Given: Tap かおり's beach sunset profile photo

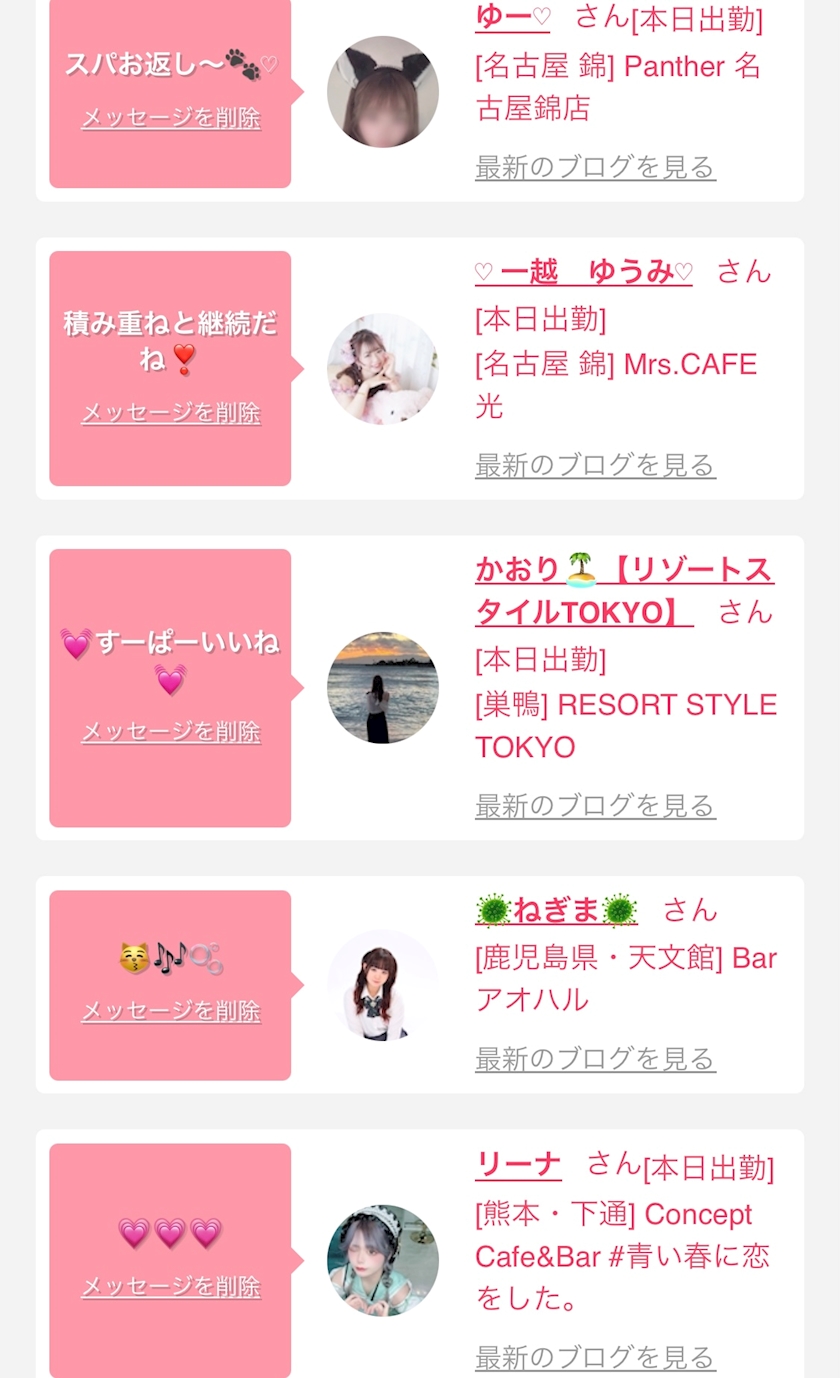Looking at the screenshot, I should 383,688.
